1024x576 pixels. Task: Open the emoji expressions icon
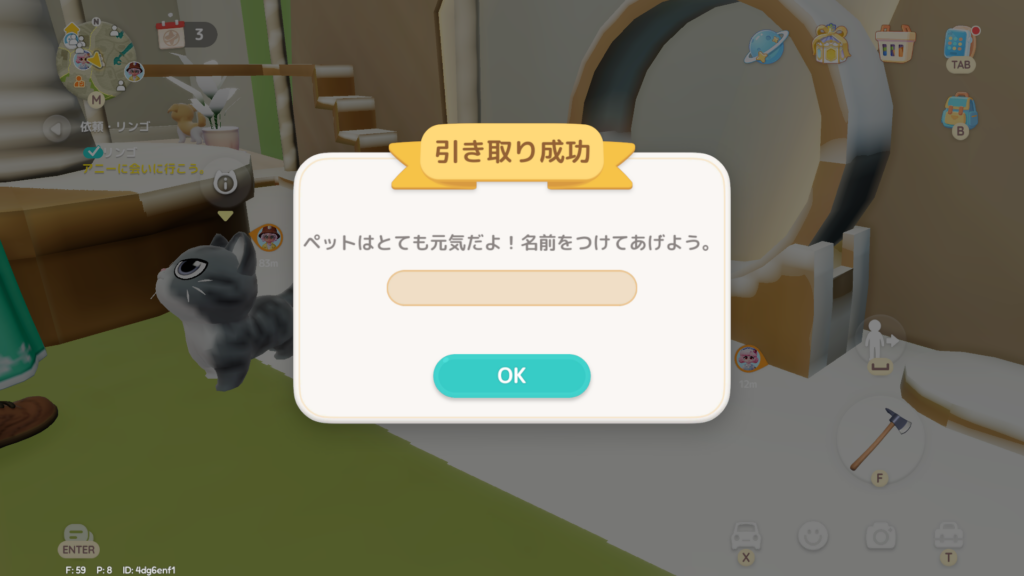[x=813, y=537]
